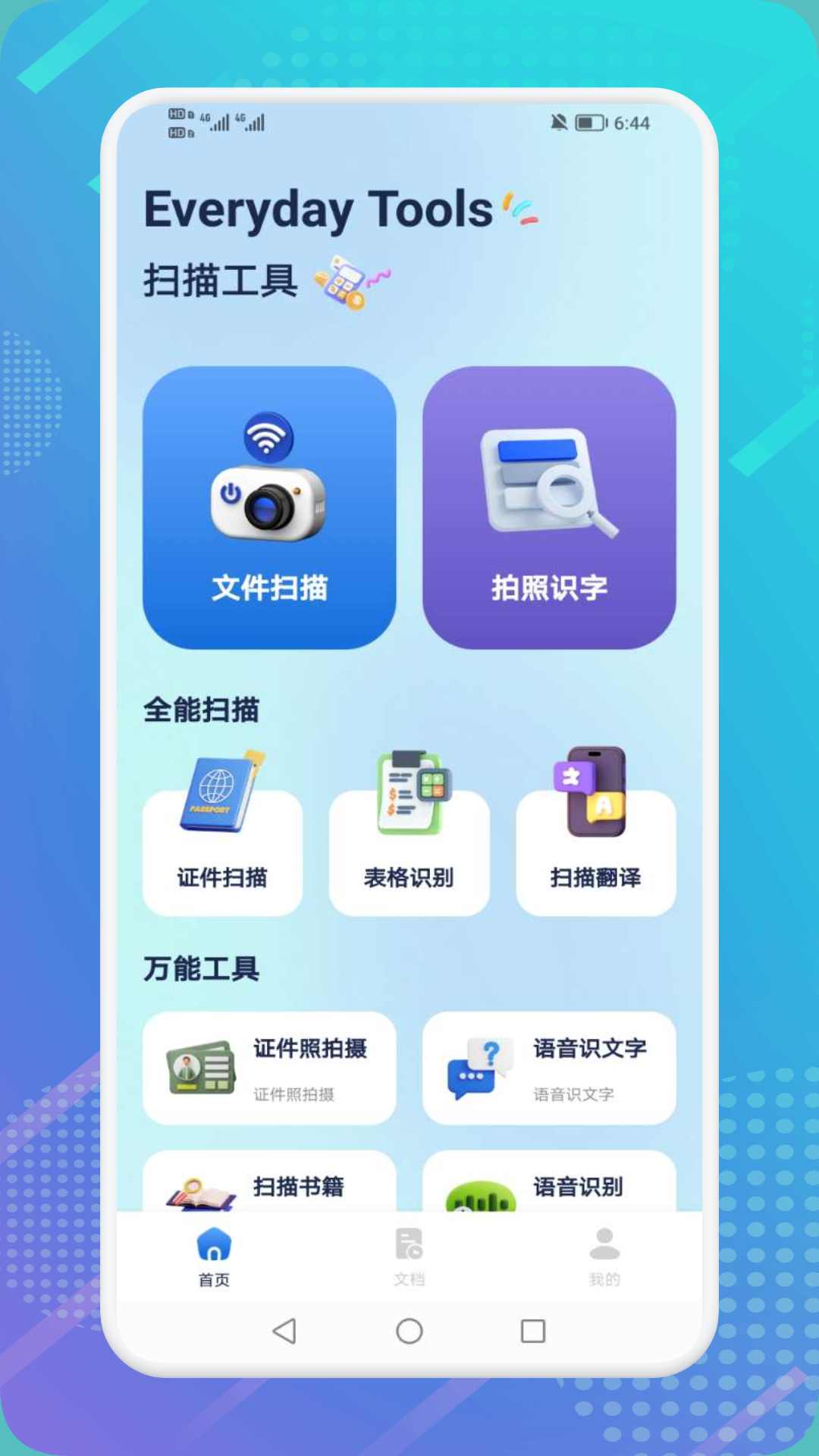Tap the 万能工具 section heading

tap(202, 967)
